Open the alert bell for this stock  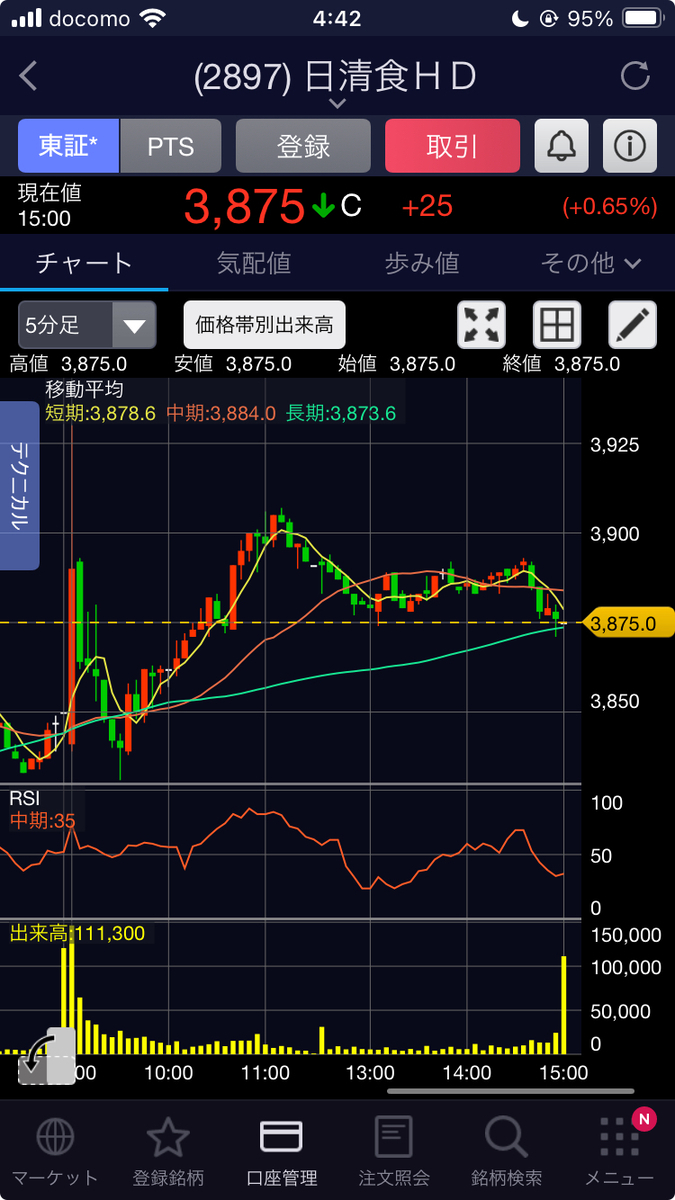[x=562, y=146]
